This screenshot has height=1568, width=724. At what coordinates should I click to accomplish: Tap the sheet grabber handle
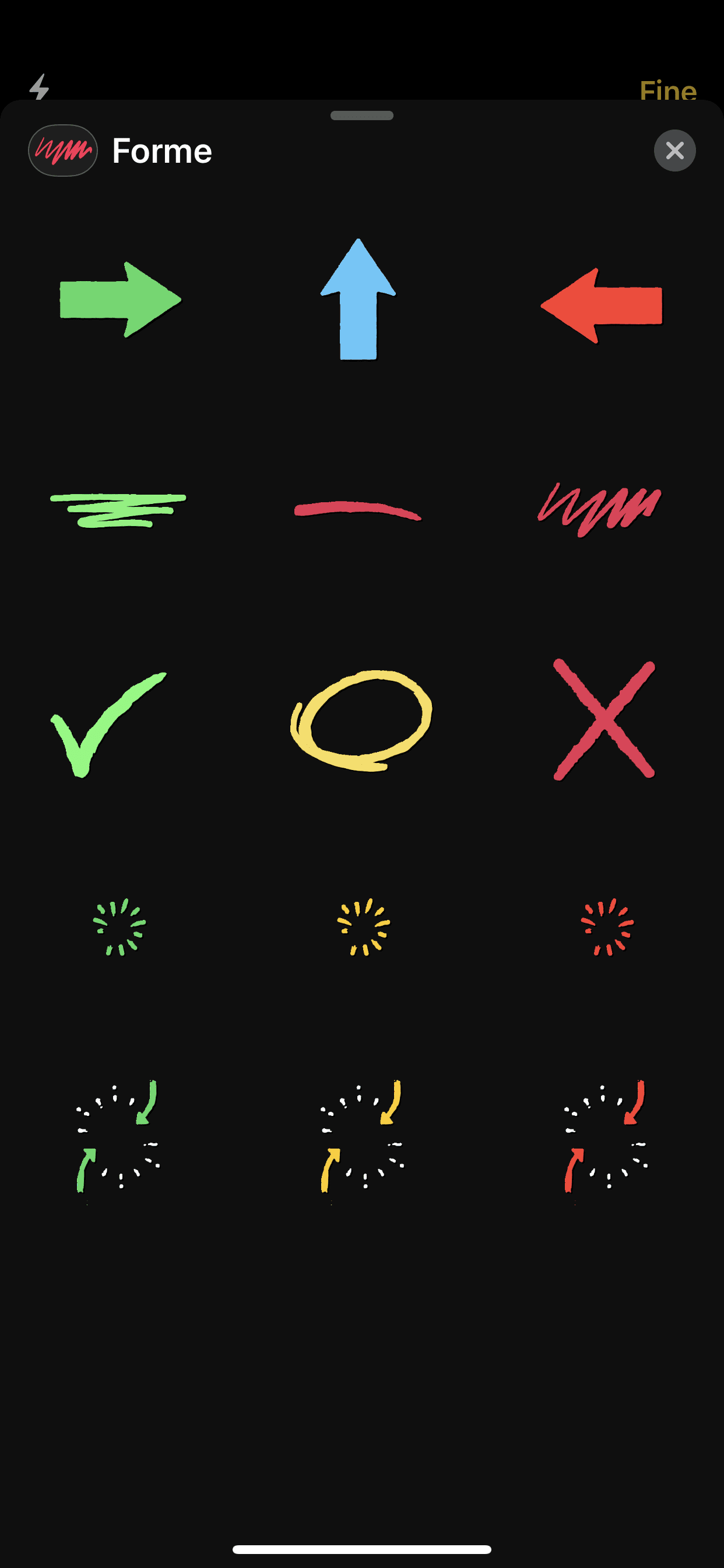pos(362,116)
